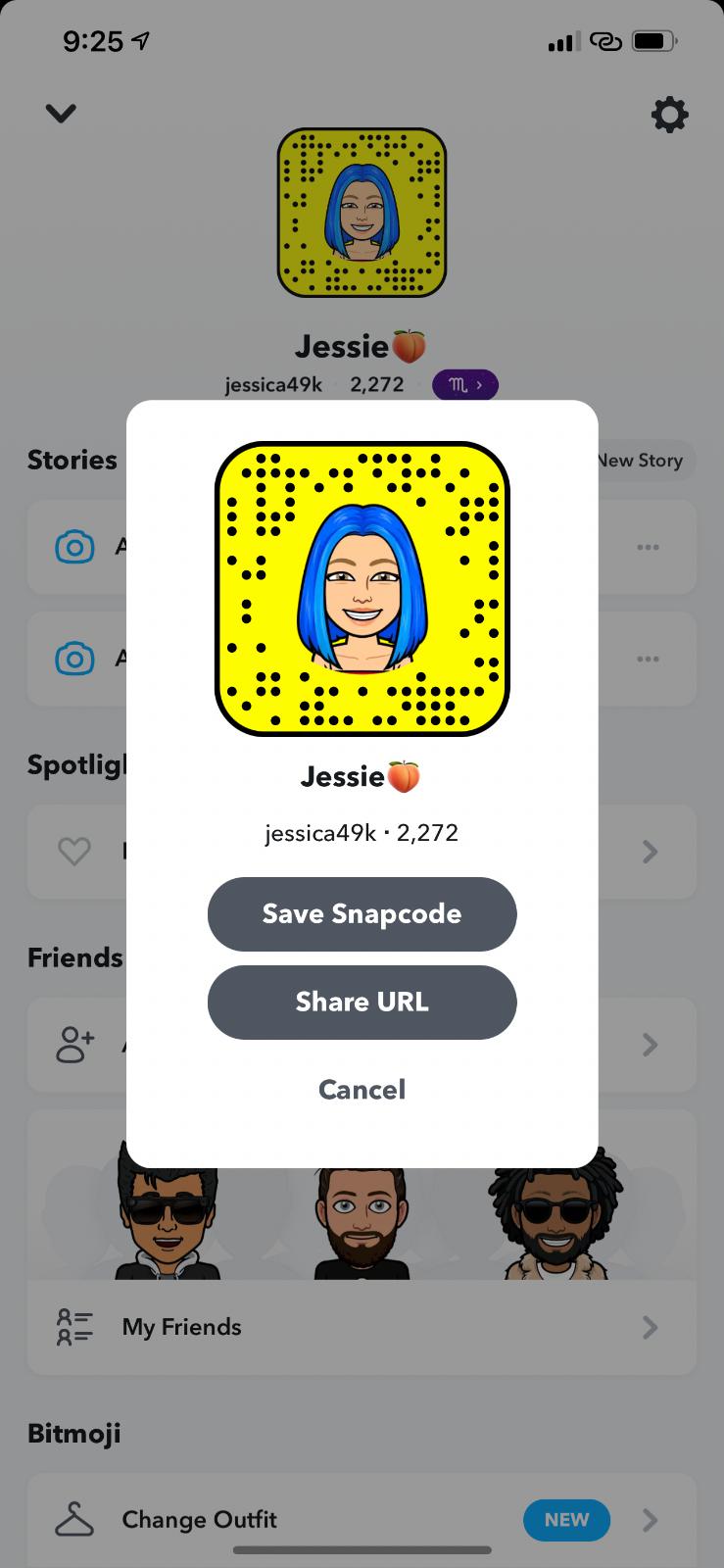The image size is (724, 1568).
Task: Tap the Save Snapcode button
Action: coord(362,913)
